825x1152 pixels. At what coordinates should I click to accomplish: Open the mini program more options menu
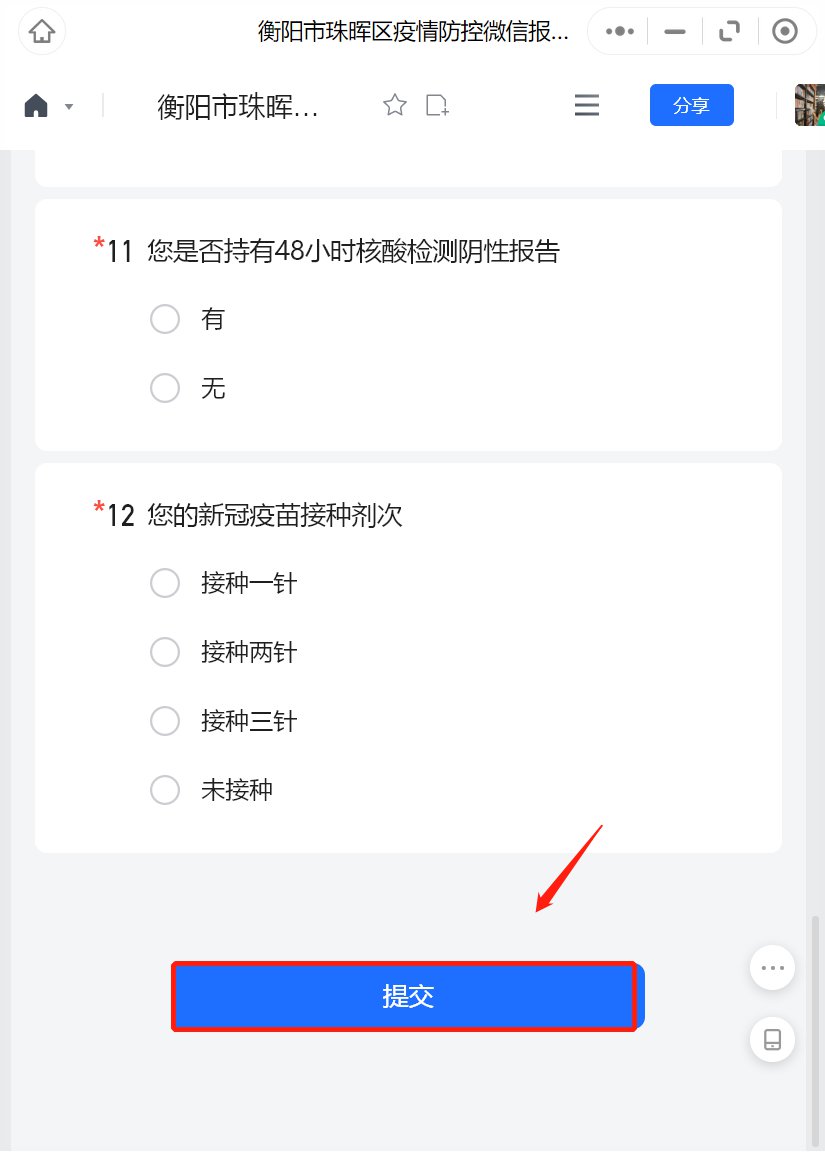(x=620, y=32)
